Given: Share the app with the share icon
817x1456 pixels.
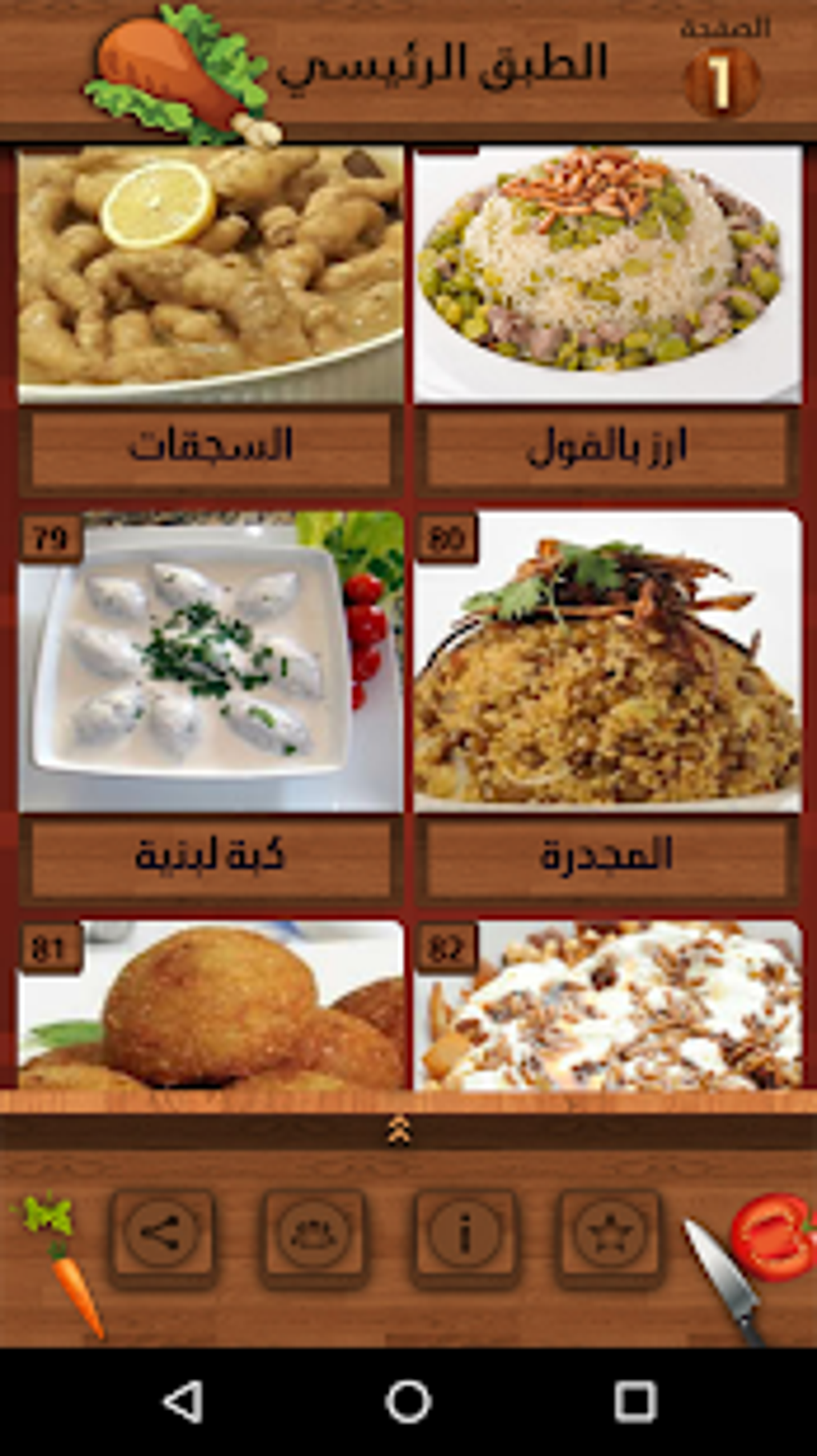Looking at the screenshot, I should (x=163, y=1235).
